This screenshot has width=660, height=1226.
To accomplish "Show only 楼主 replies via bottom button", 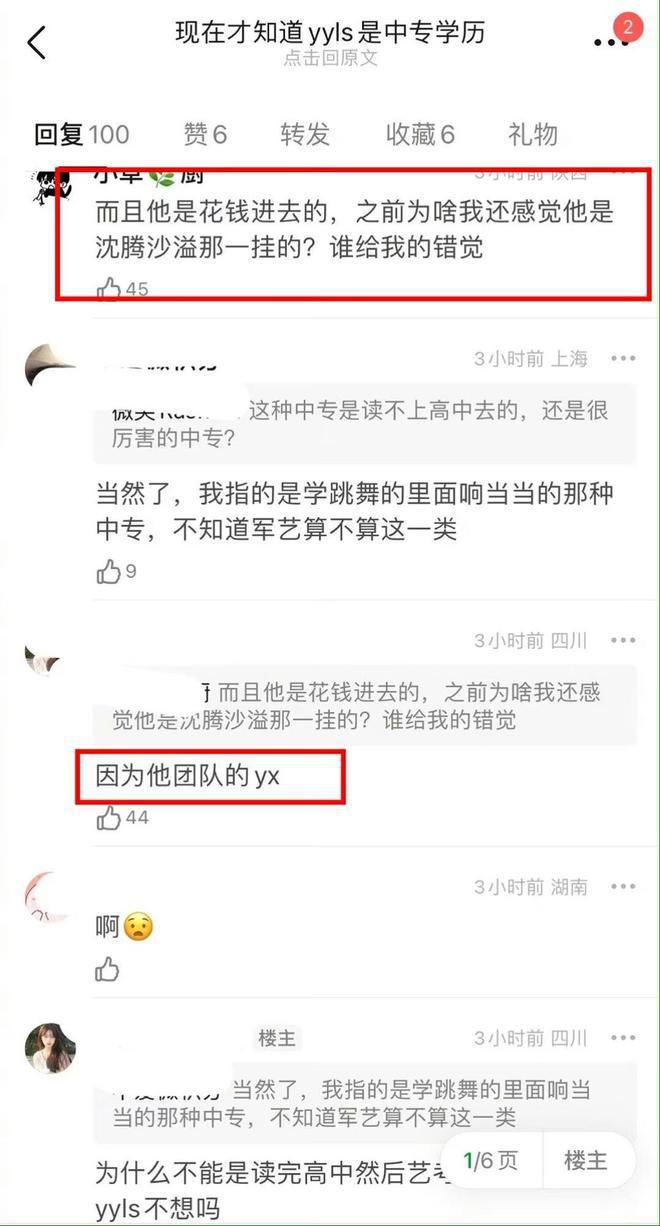I will coord(586,1160).
